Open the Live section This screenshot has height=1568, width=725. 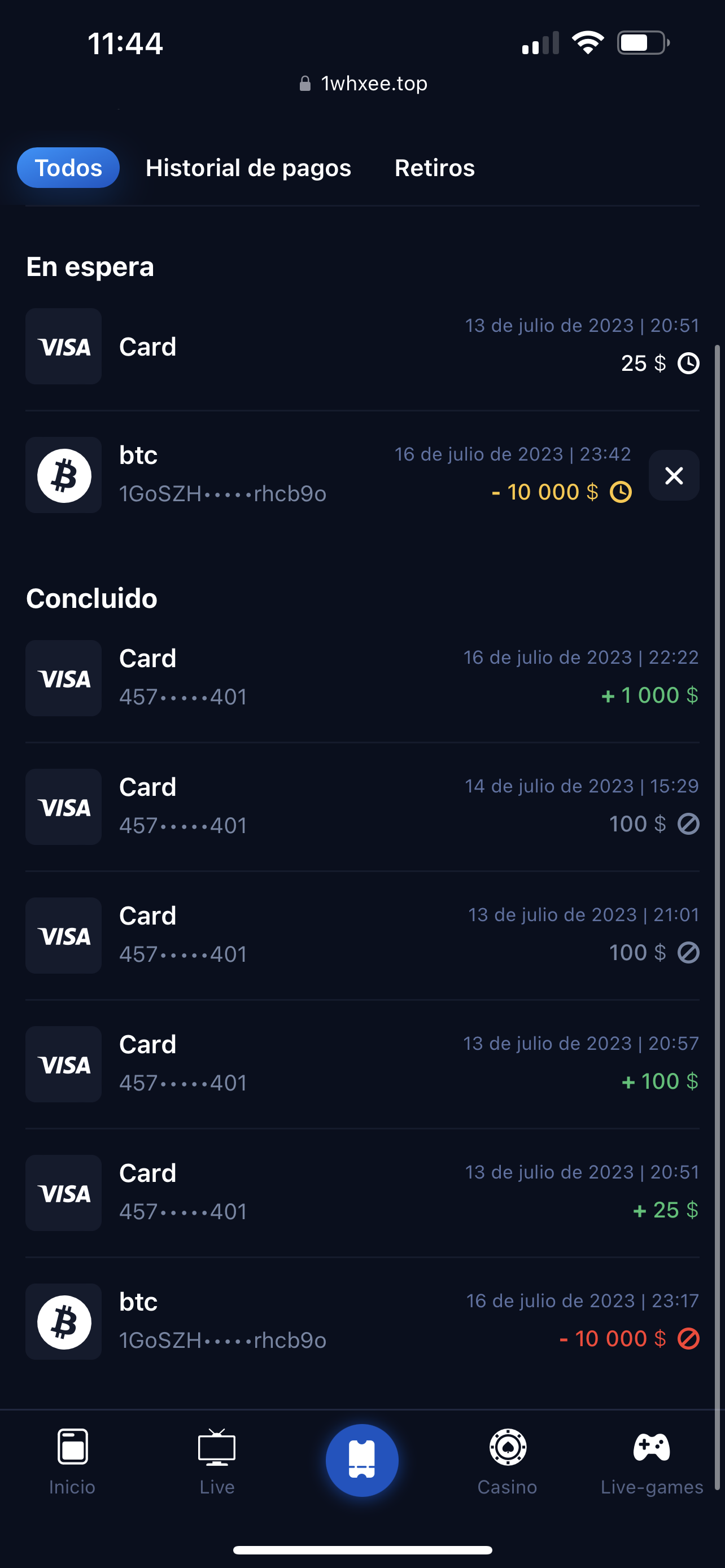click(217, 1461)
